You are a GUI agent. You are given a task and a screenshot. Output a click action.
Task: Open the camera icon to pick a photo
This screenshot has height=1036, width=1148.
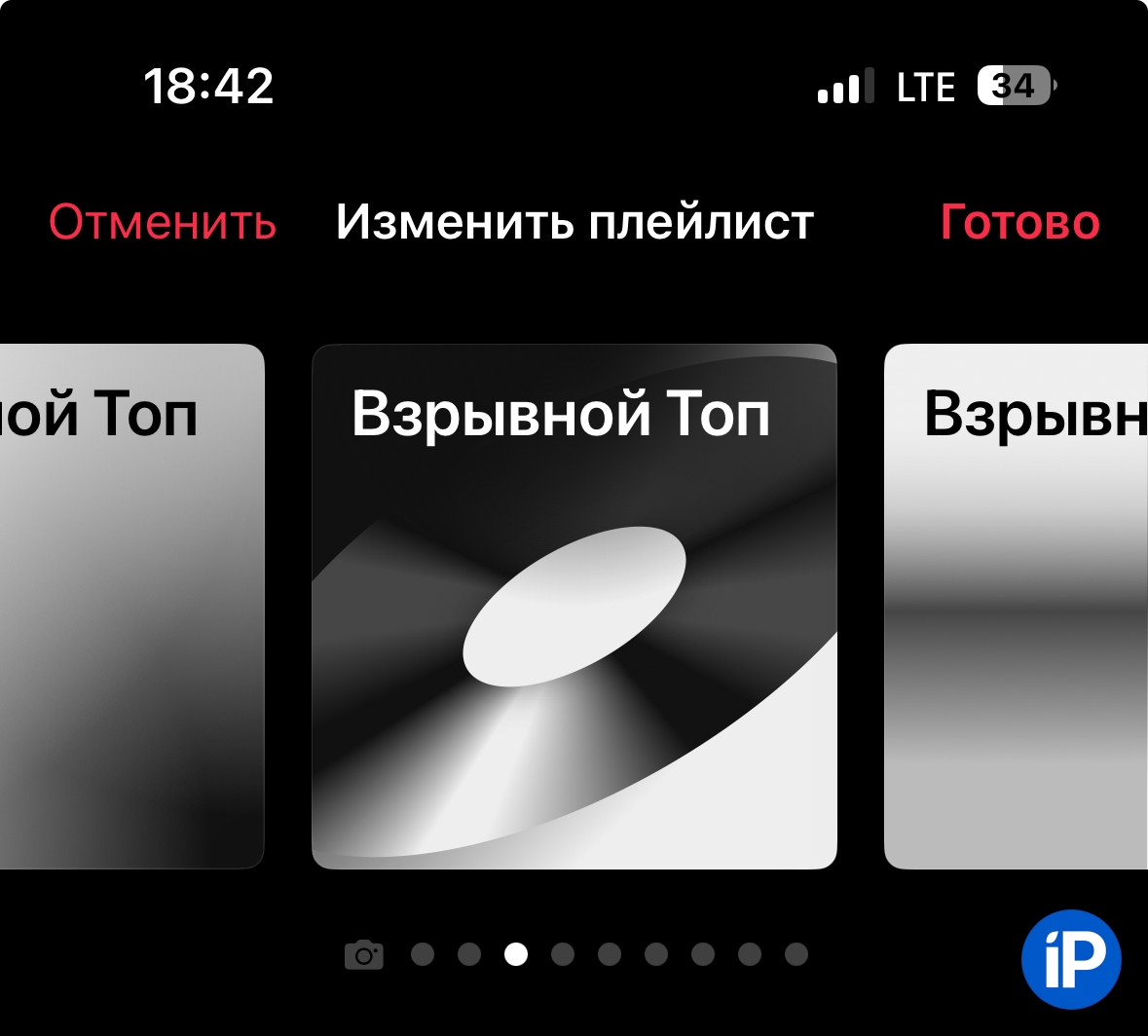pyautogui.click(x=364, y=954)
